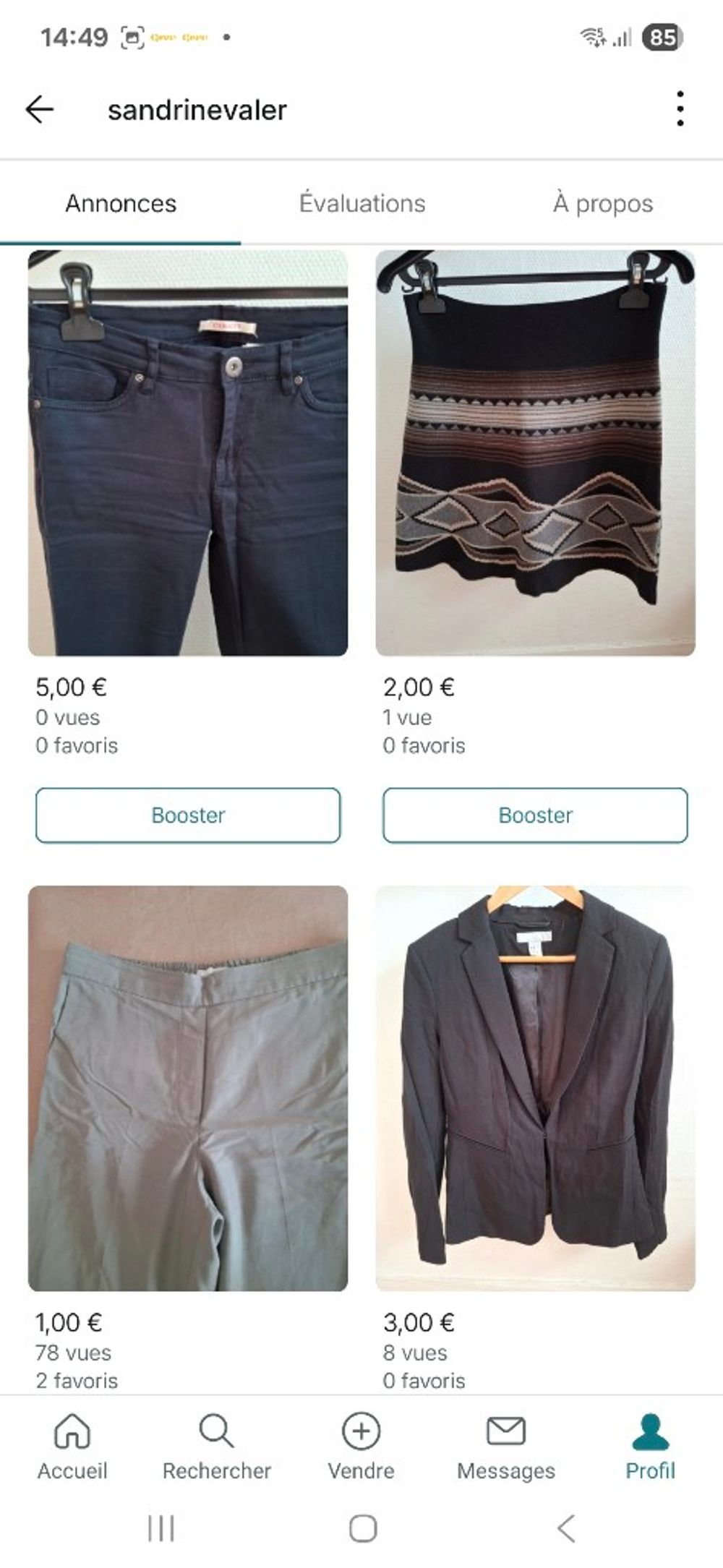The image size is (723, 1568).
Task: Go back using the top arrow
Action: [40, 110]
